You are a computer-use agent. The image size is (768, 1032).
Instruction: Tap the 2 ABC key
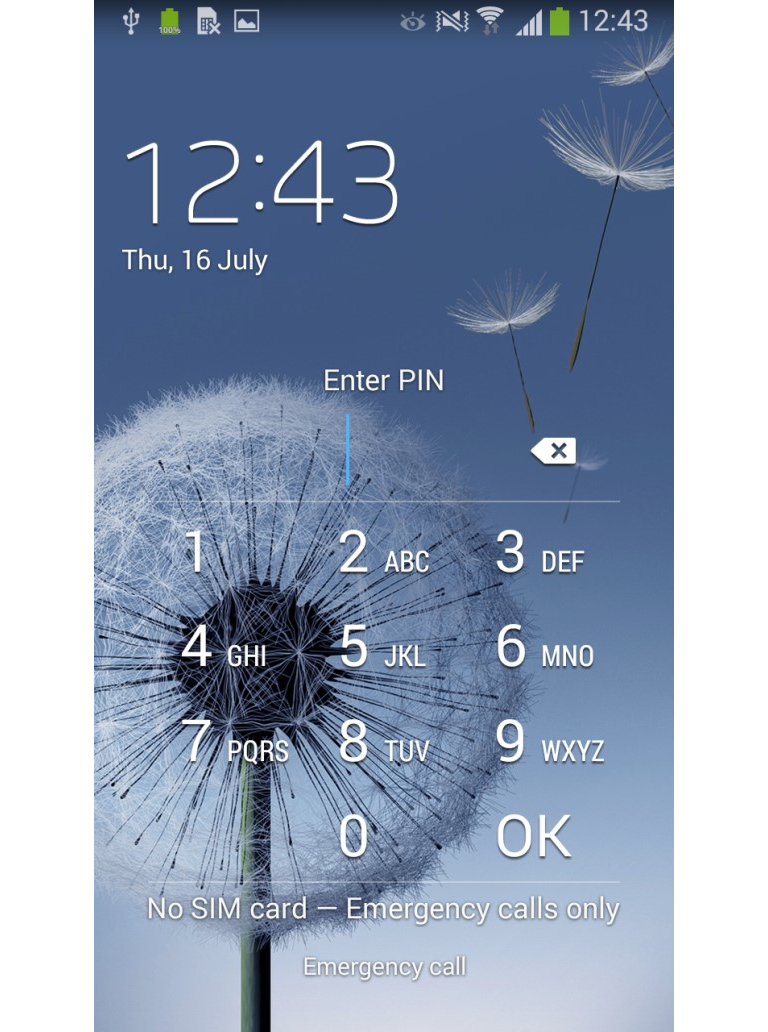click(x=382, y=555)
